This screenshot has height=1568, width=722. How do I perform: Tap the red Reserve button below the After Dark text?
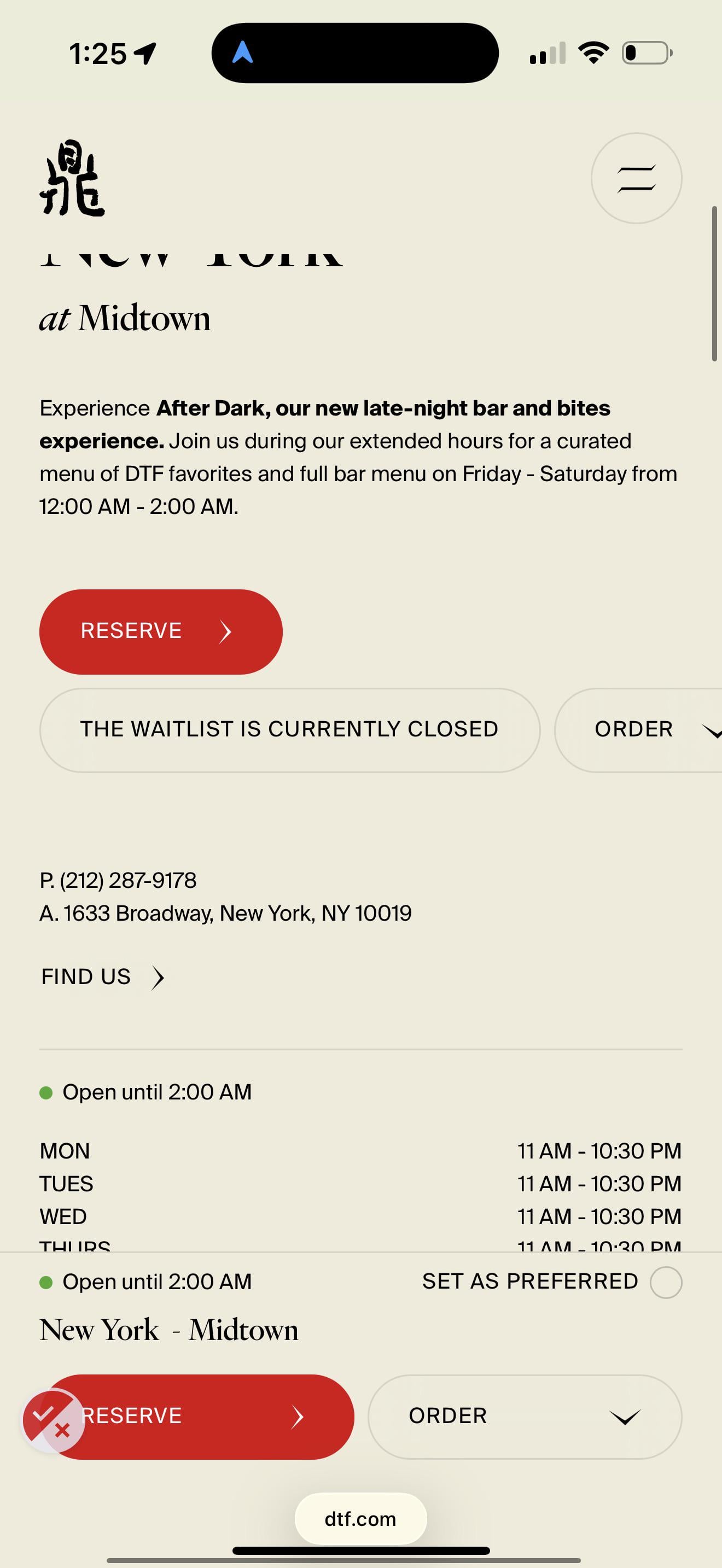161,631
